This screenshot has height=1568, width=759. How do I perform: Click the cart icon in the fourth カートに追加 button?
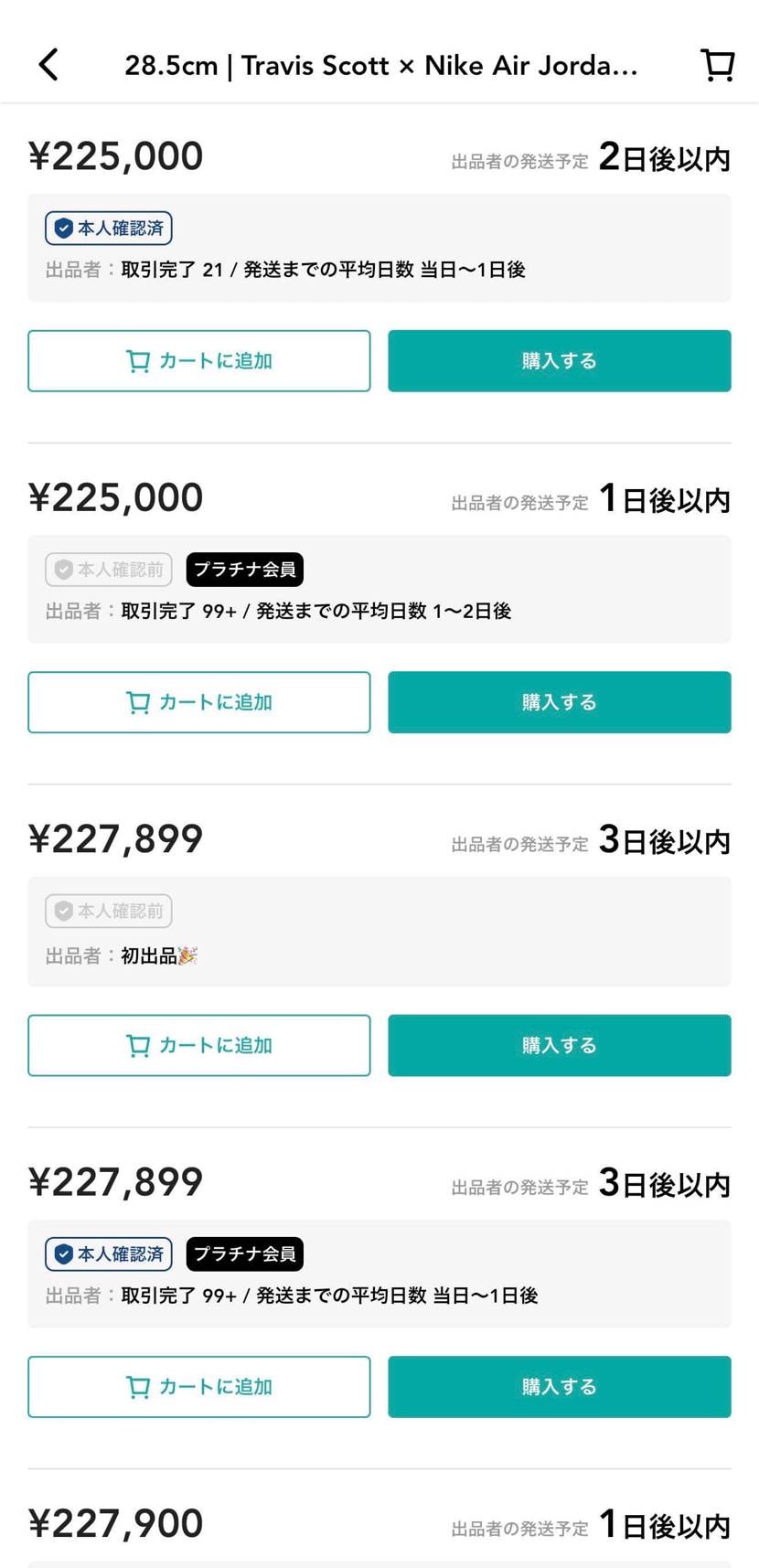(138, 1387)
